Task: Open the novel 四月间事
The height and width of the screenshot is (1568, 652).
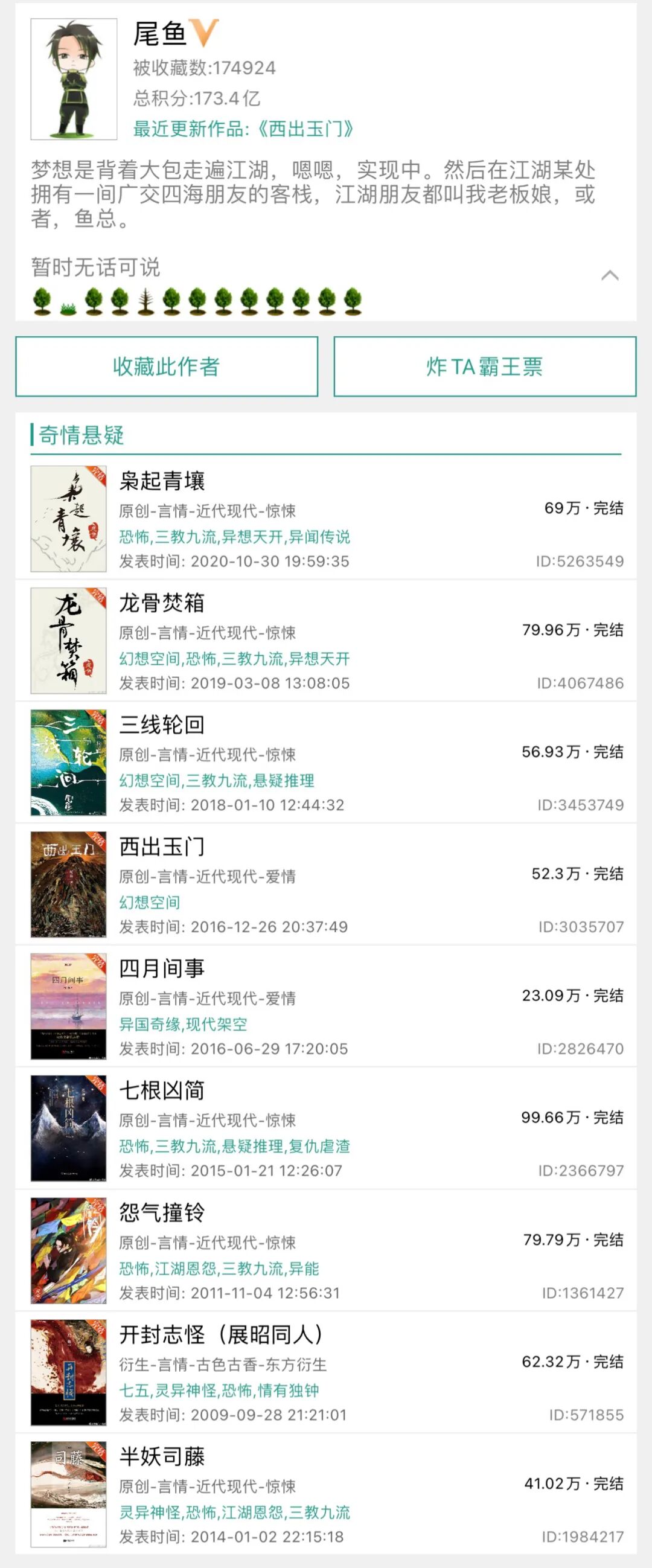Action: click(x=162, y=968)
